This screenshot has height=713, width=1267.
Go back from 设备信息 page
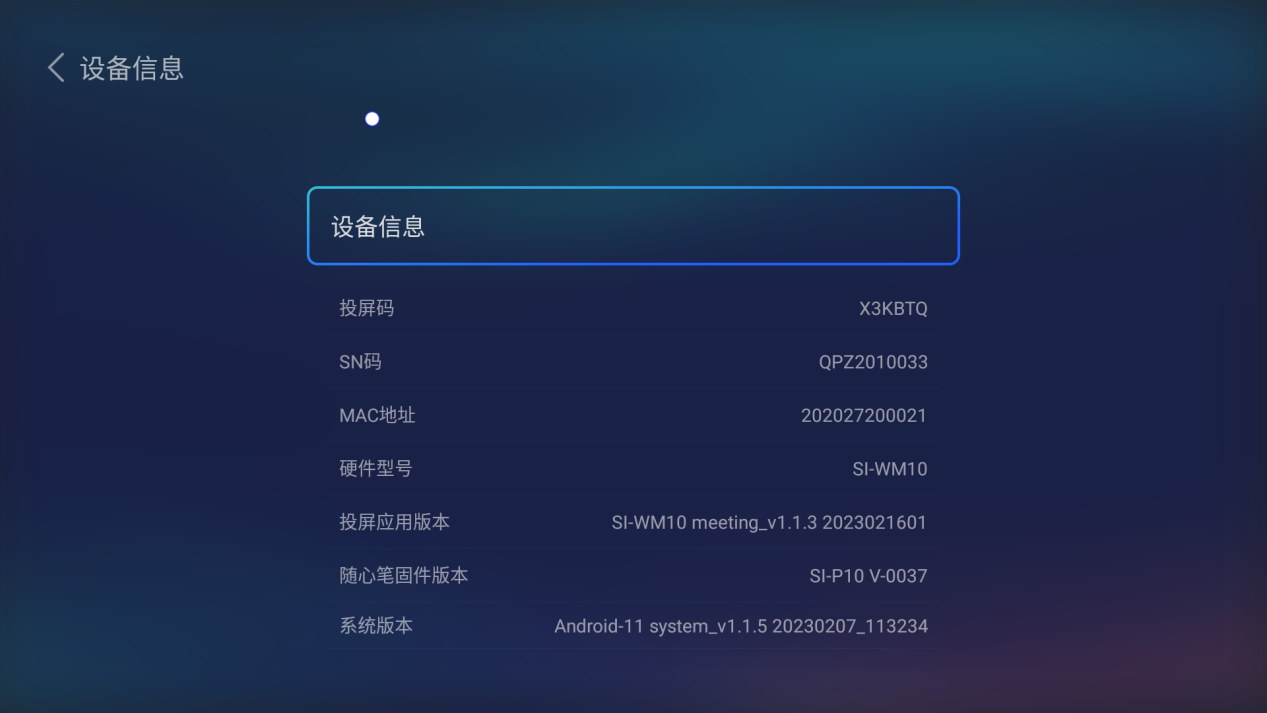[56, 68]
